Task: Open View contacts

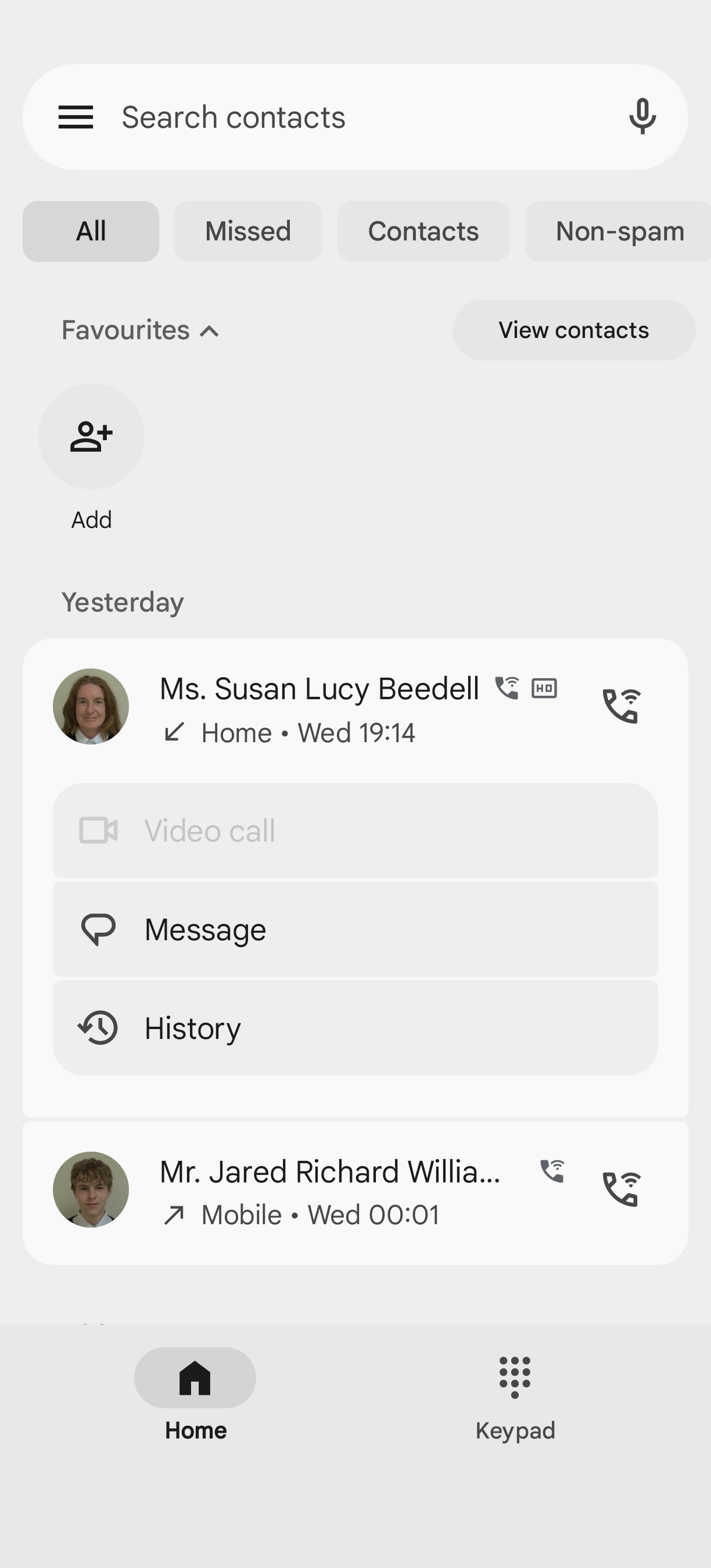Action: (x=573, y=330)
